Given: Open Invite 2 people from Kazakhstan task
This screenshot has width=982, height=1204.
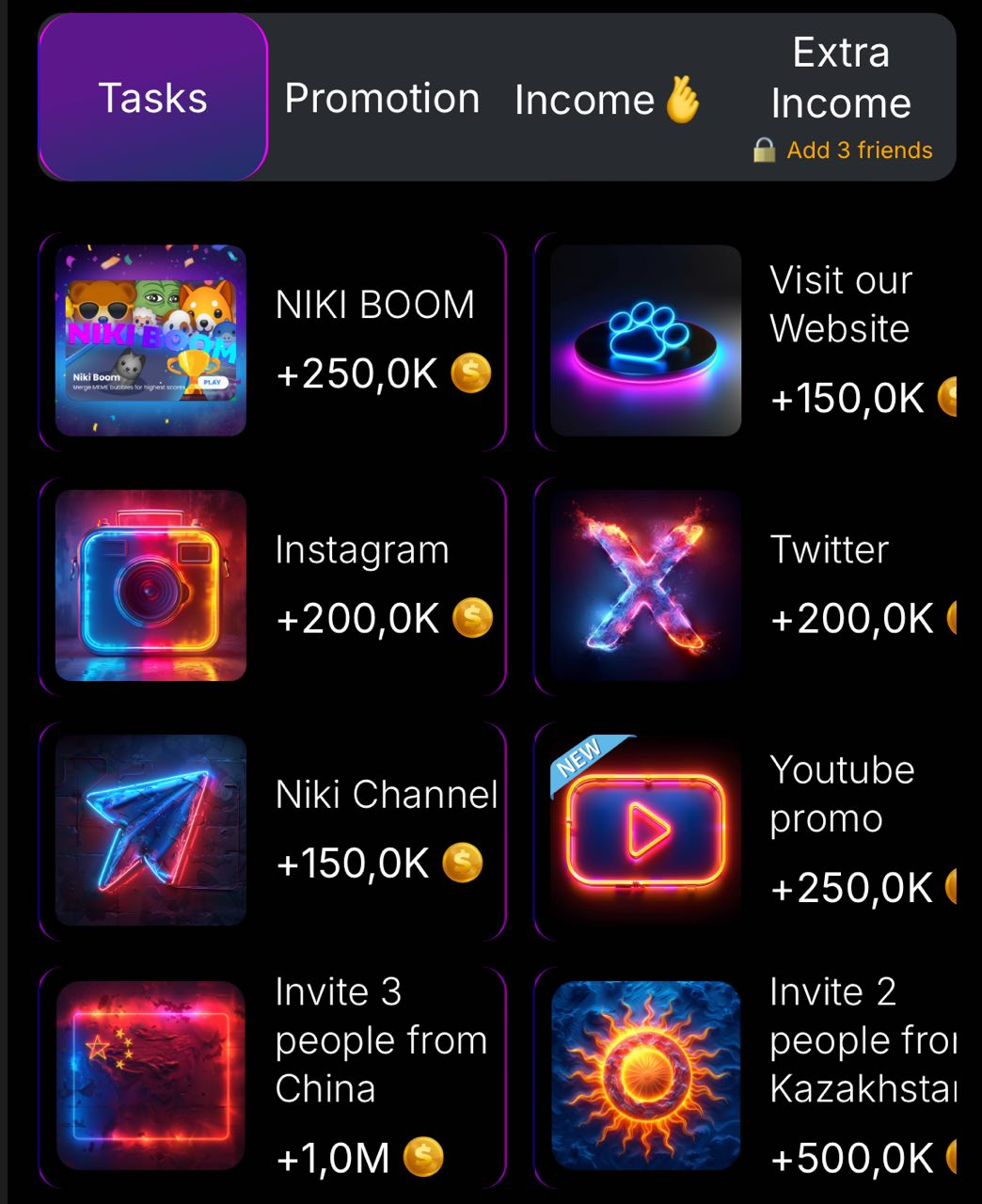Looking at the screenshot, I should point(752,1076).
